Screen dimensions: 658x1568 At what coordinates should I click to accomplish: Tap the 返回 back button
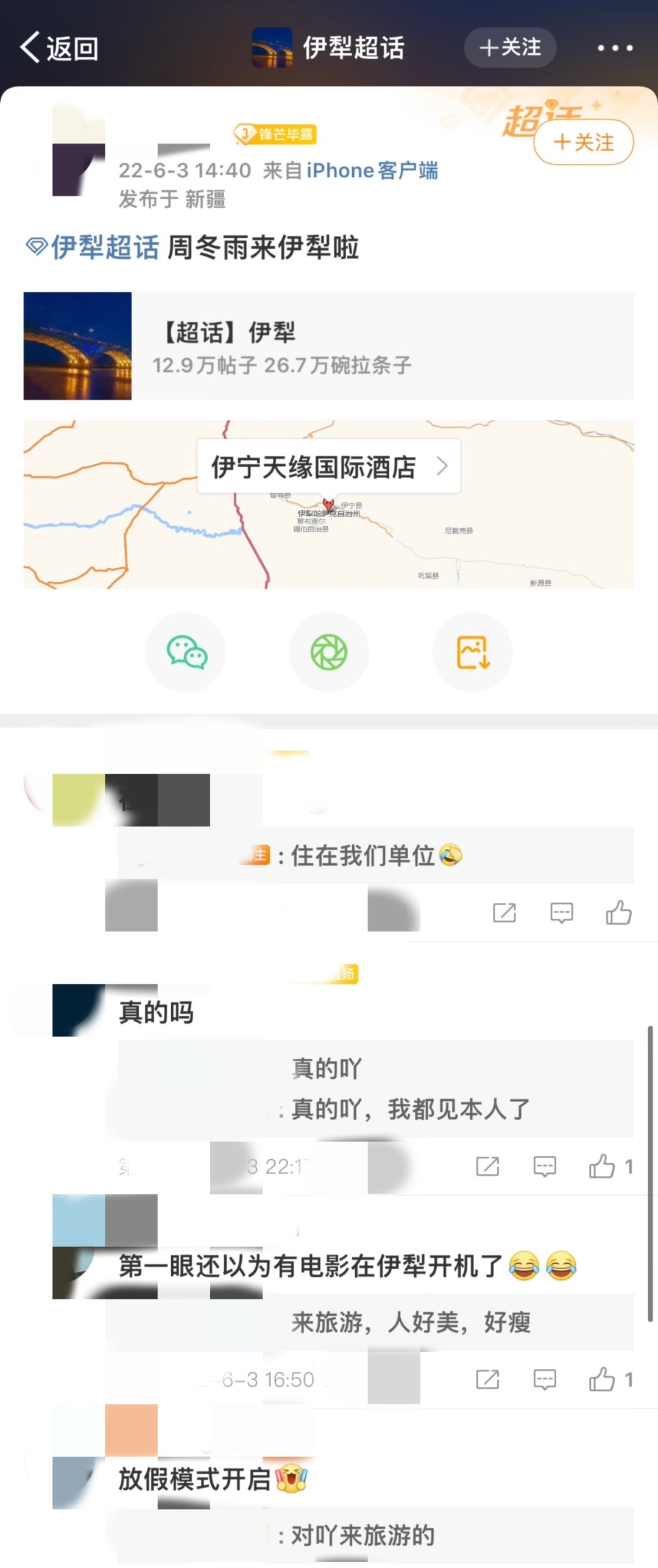point(59,48)
